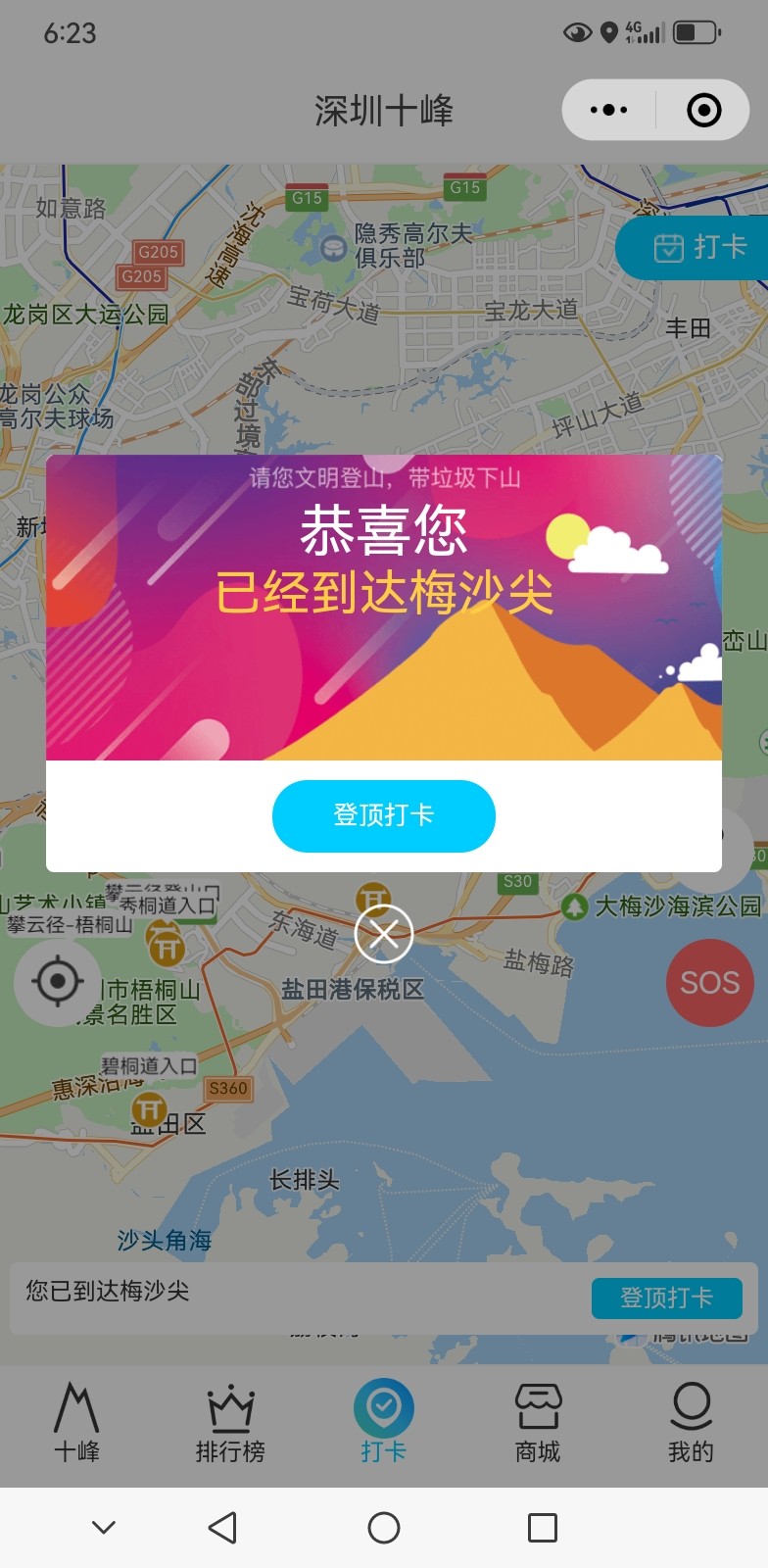768x1568 pixels.
Task: Dismiss the congratulation popup with the X
Action: tap(384, 935)
